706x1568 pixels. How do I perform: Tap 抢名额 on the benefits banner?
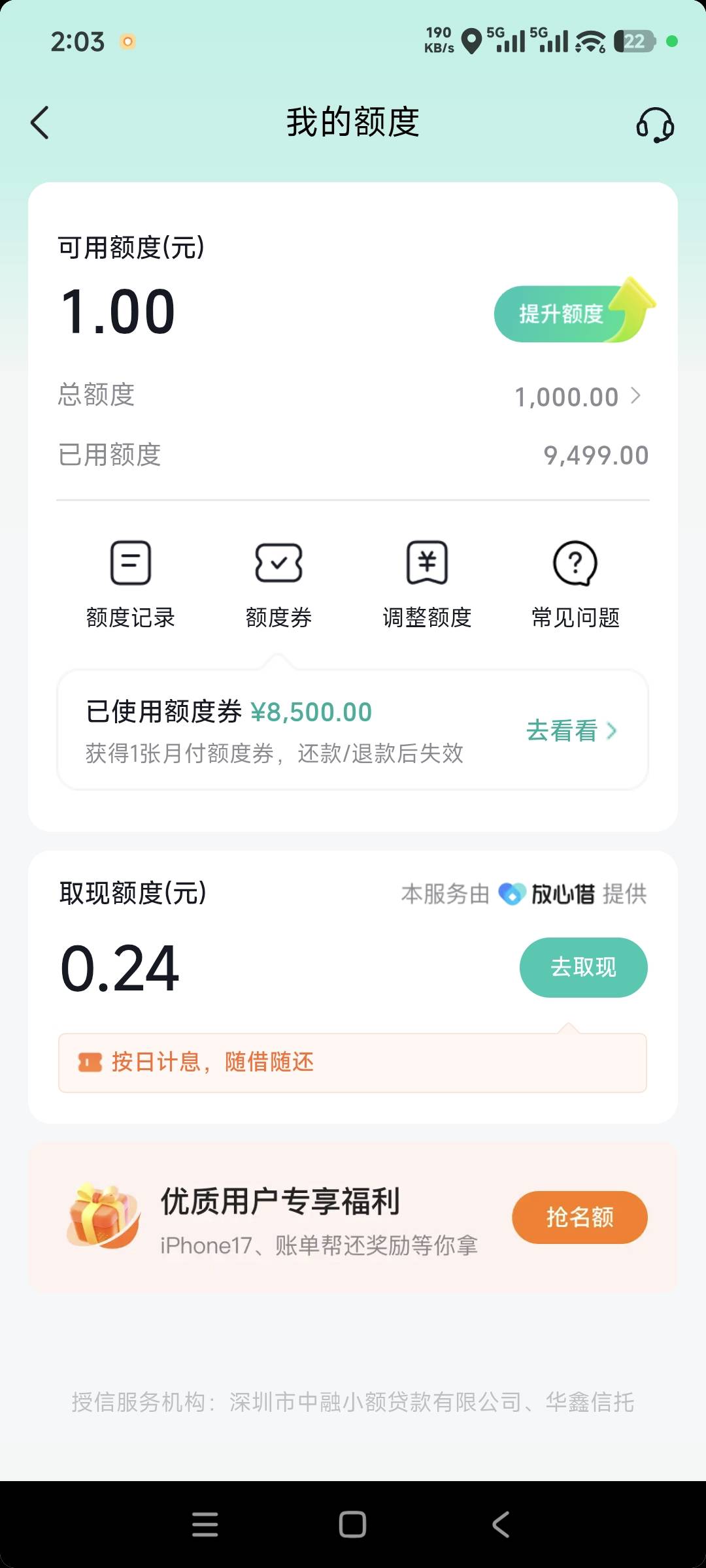579,1217
